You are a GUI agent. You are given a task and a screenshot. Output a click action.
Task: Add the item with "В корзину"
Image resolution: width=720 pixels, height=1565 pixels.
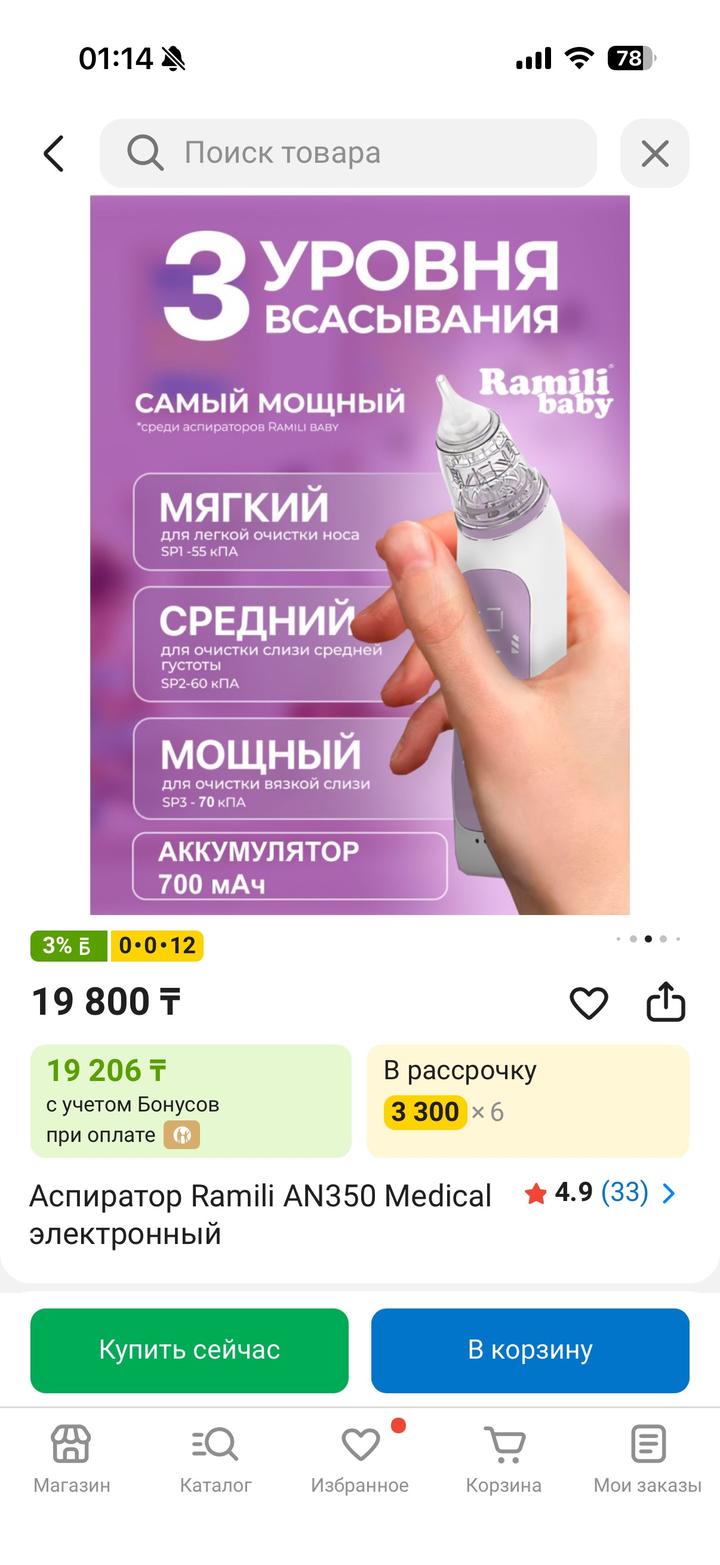tap(530, 1350)
